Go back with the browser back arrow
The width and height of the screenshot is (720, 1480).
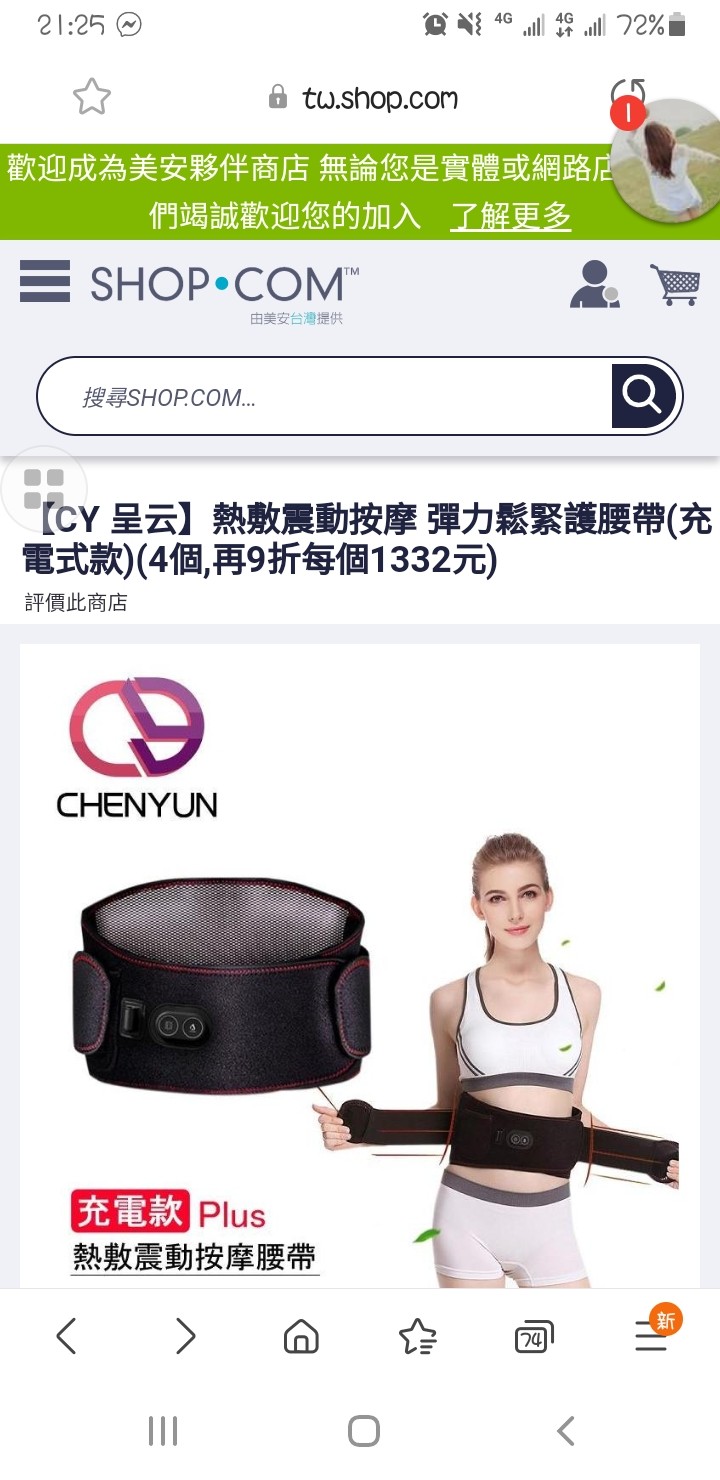pos(66,1336)
